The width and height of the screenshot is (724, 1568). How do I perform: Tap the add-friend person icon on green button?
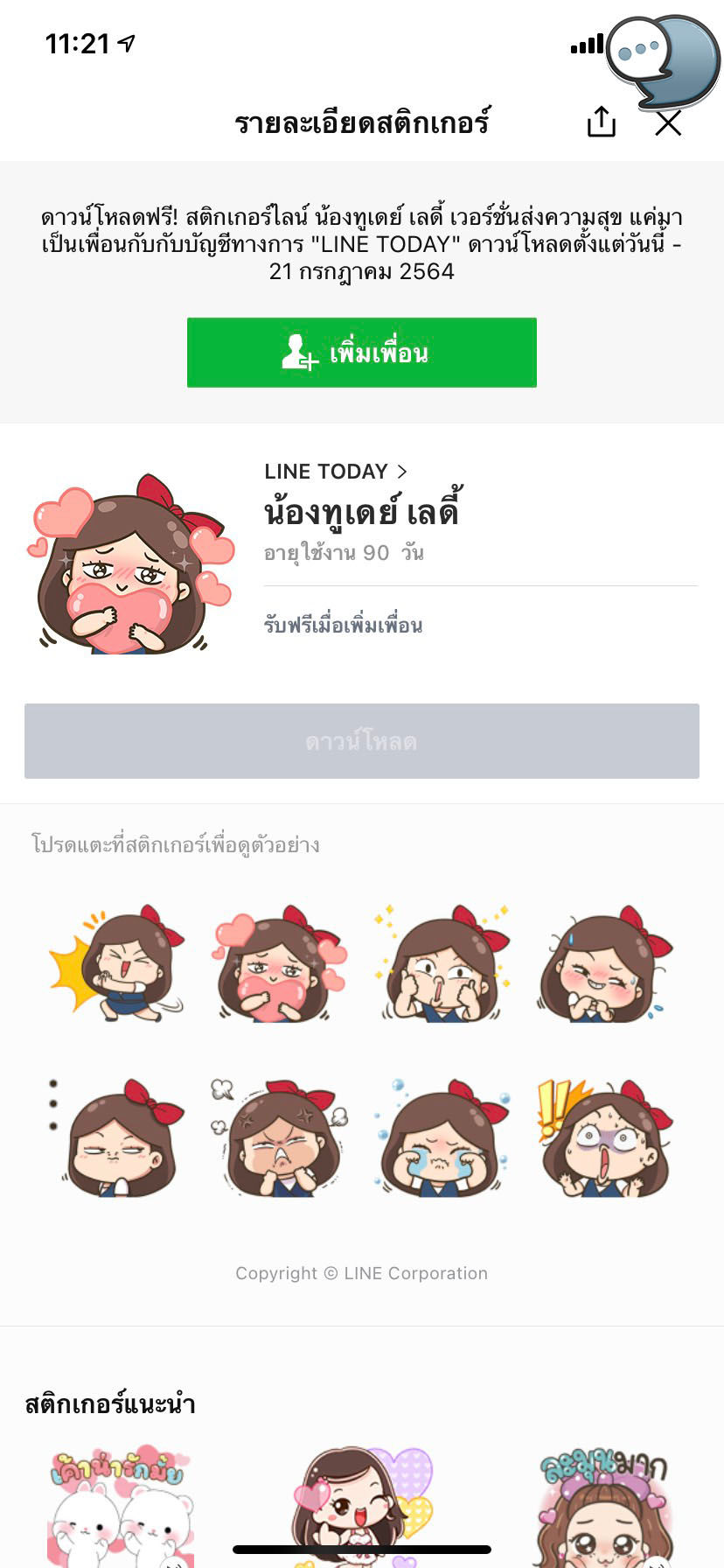(301, 352)
